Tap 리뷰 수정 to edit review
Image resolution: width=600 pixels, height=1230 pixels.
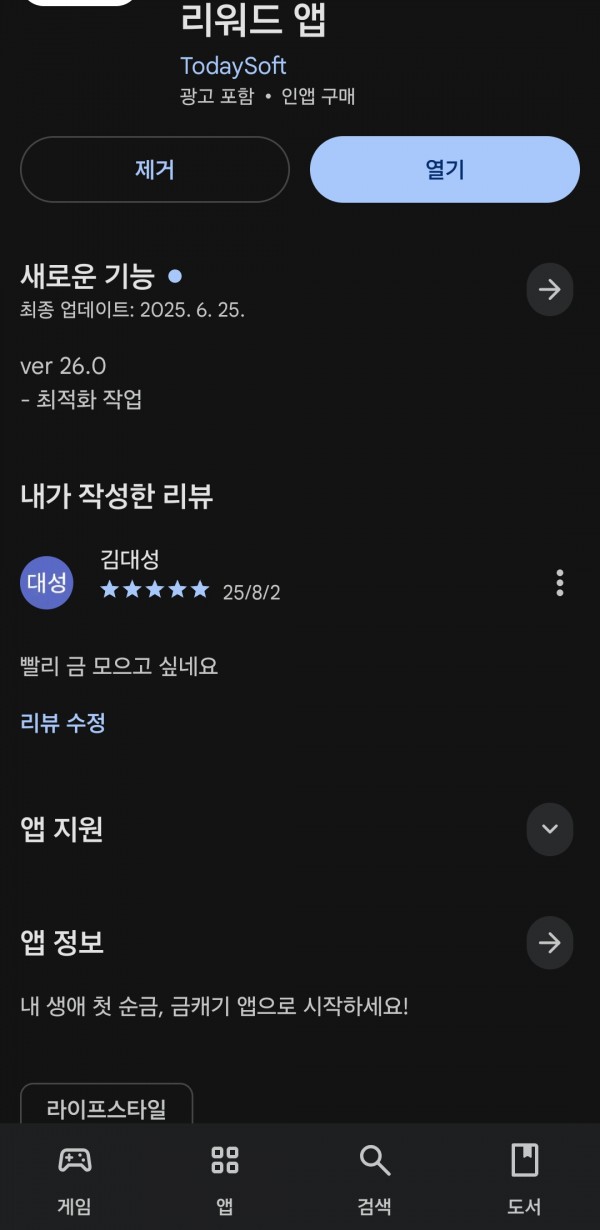pos(63,723)
